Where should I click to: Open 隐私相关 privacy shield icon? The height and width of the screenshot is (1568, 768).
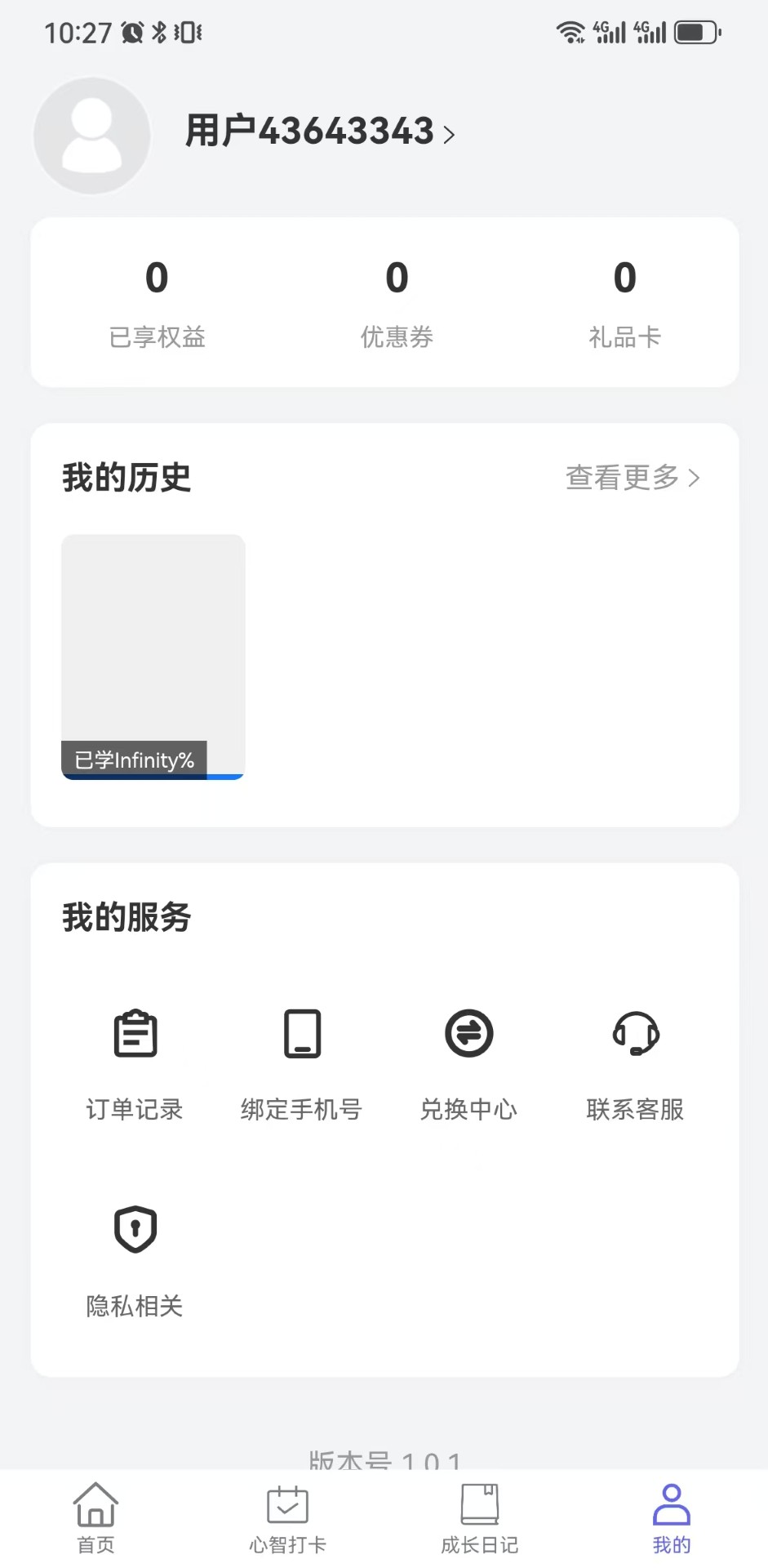click(x=135, y=1229)
